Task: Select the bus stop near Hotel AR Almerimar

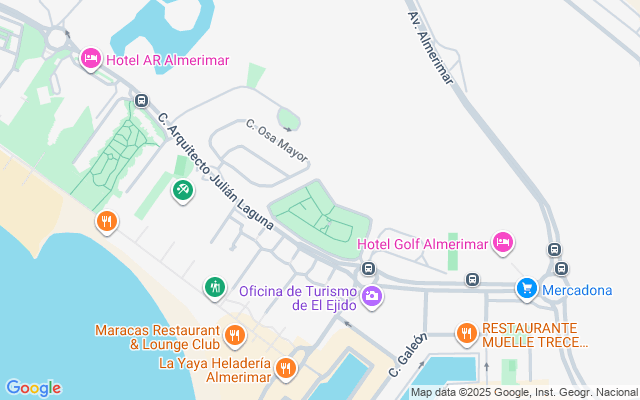Action: (141, 100)
